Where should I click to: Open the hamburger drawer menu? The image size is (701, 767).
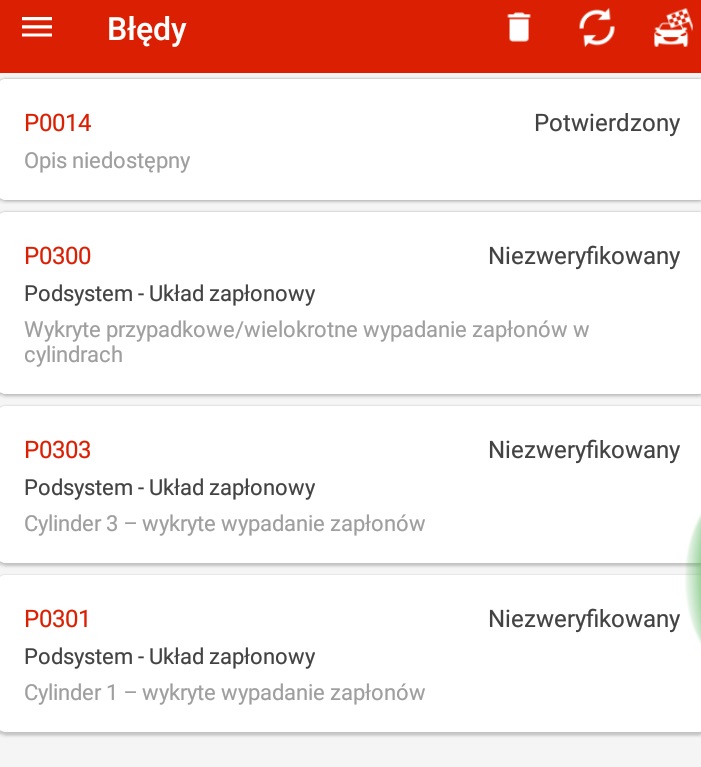pyautogui.click(x=37, y=28)
